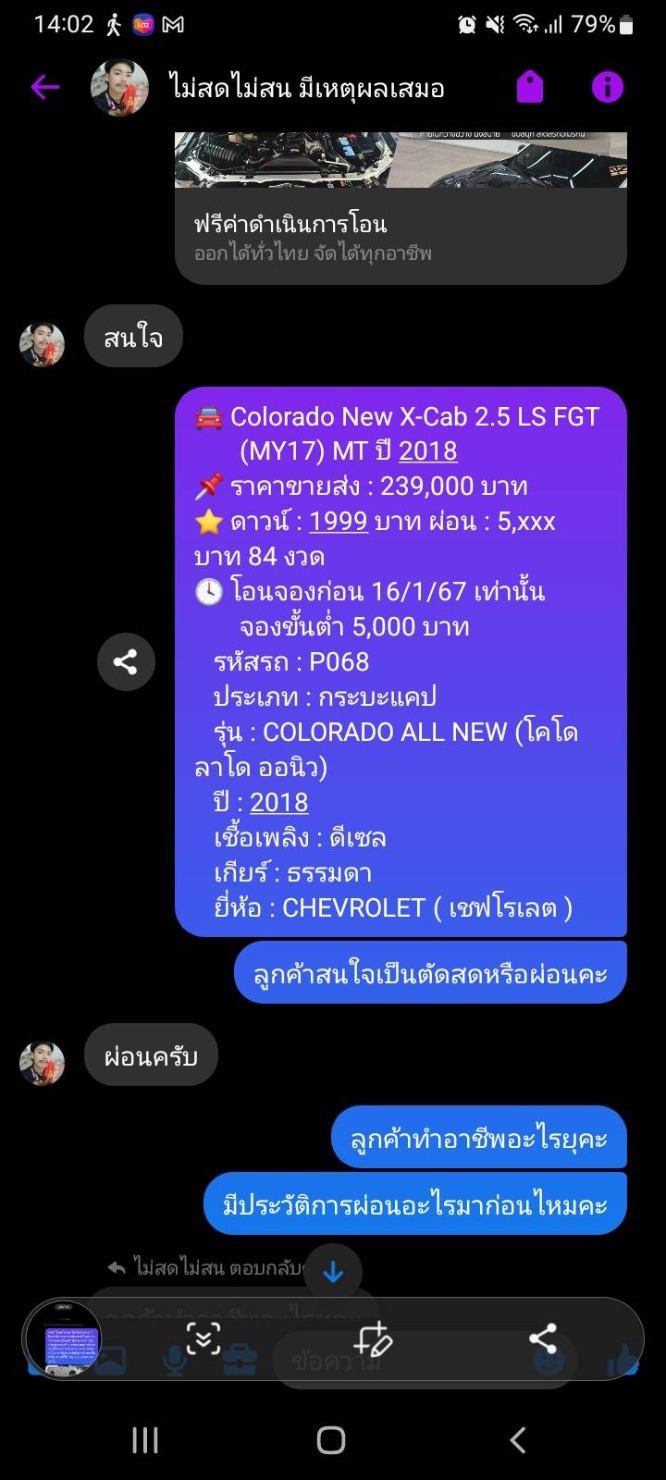
Task: Open the purple label tag icon
Action: tap(530, 88)
